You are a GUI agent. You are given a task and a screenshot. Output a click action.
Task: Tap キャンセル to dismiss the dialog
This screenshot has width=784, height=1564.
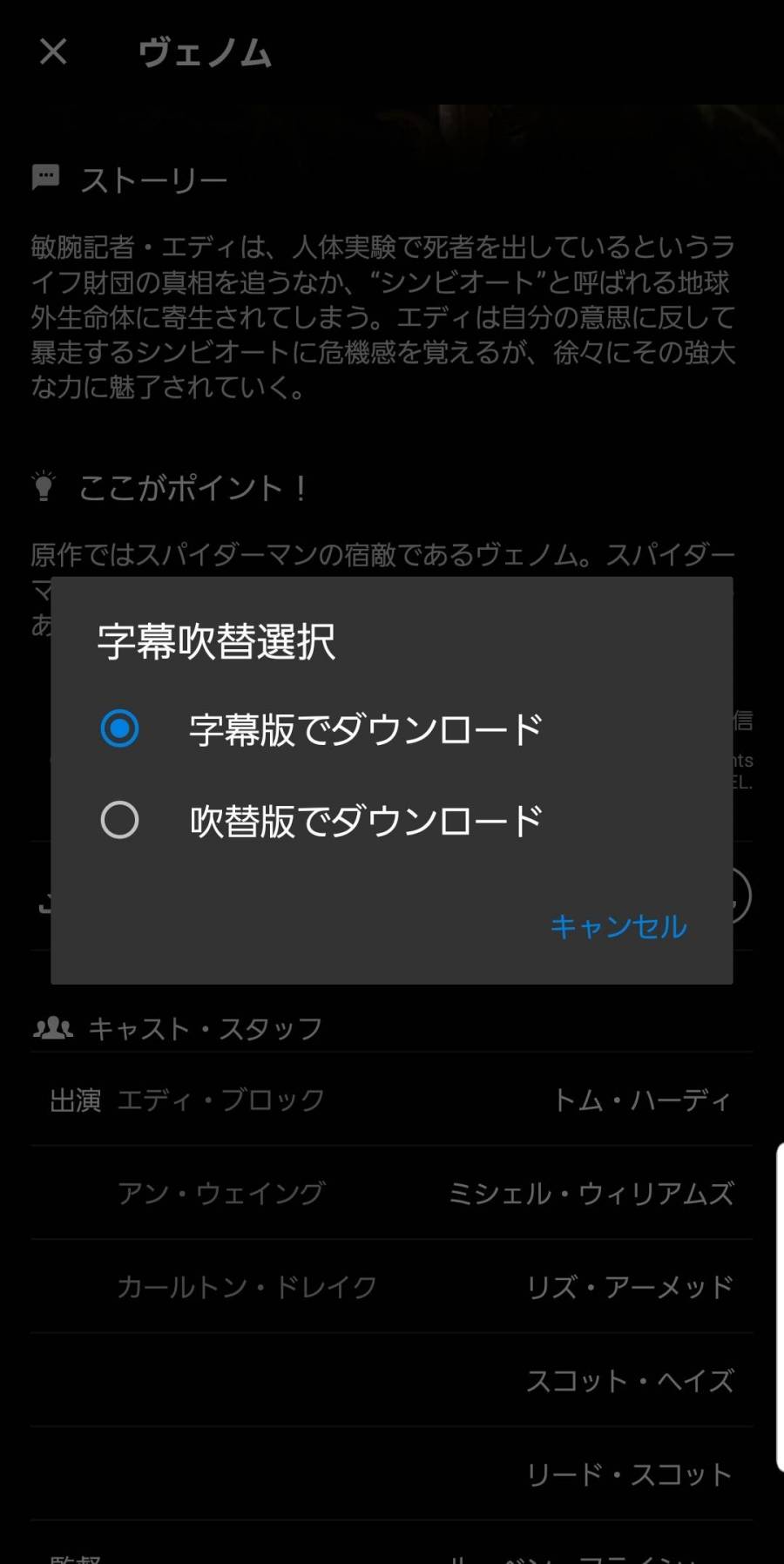tap(618, 926)
